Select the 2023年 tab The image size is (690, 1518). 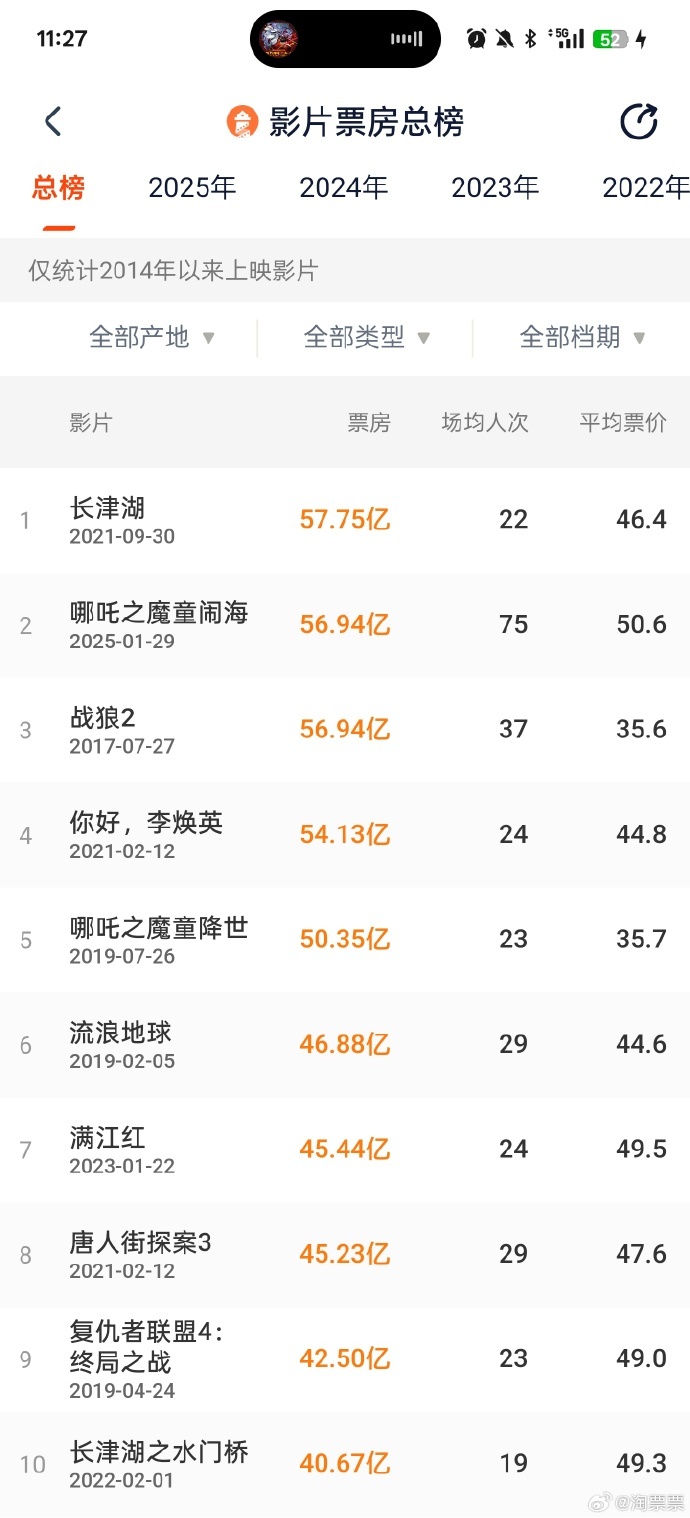(495, 188)
